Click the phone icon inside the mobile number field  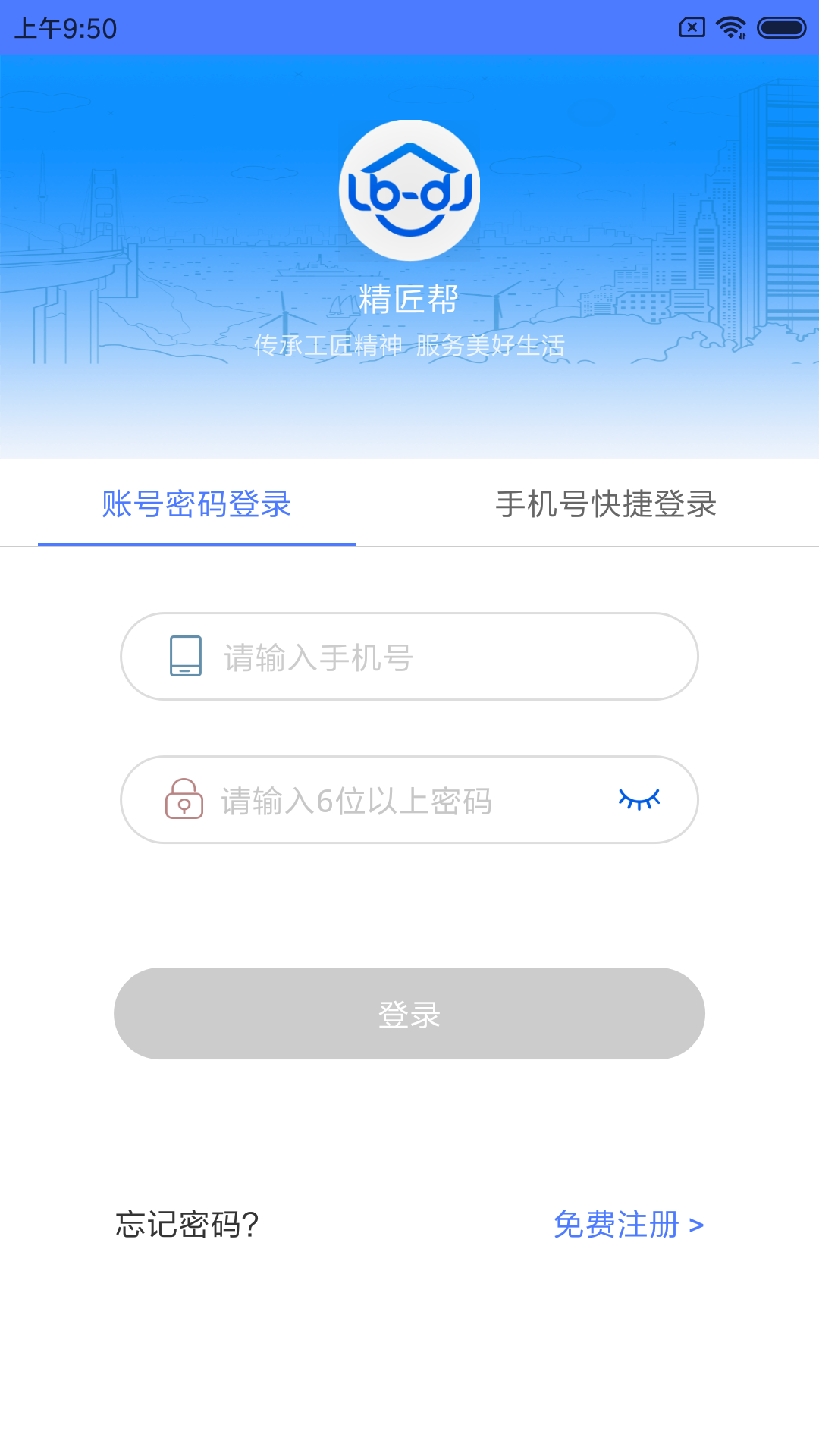184,656
